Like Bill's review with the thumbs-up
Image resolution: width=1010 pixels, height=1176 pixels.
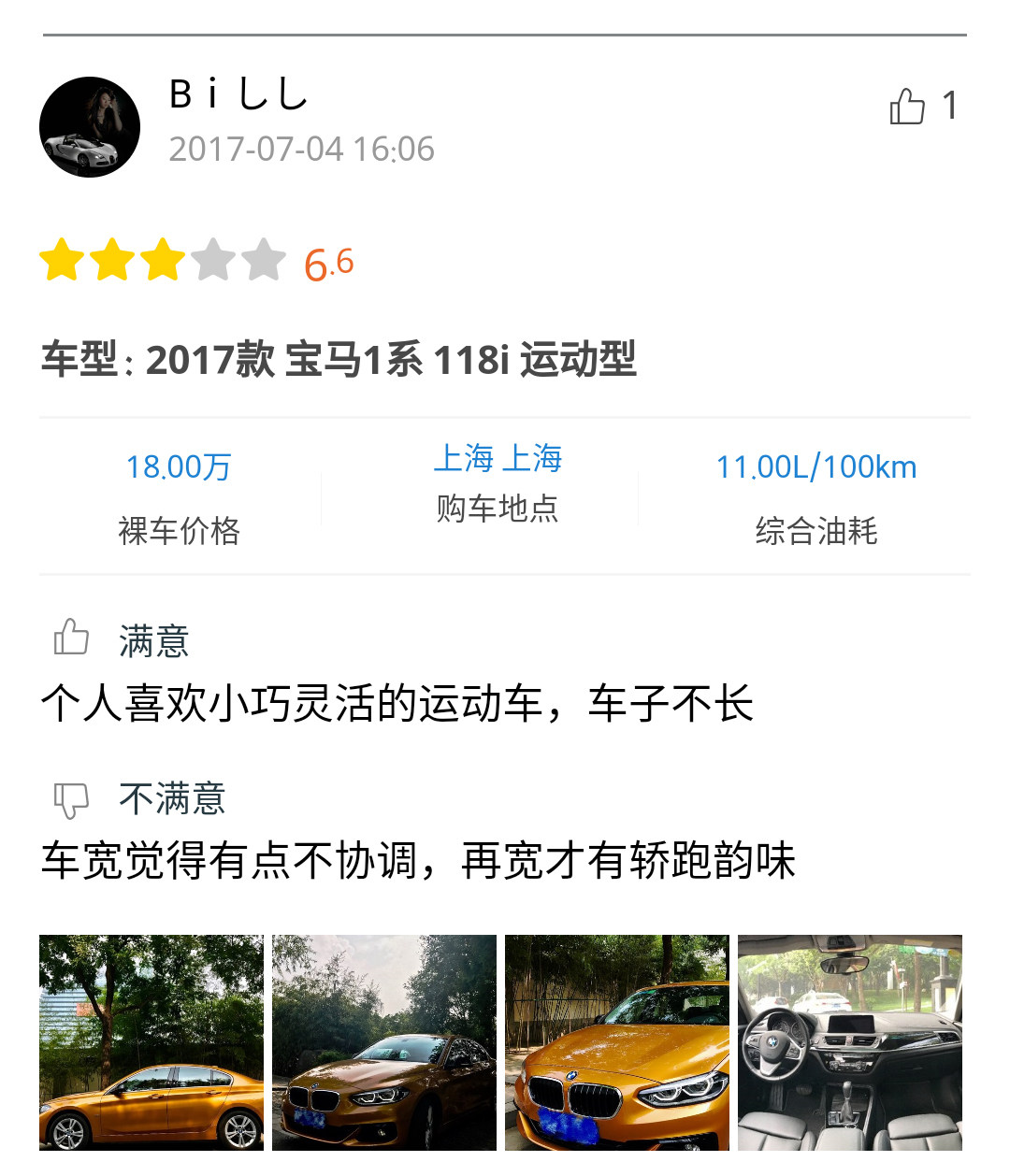(x=907, y=107)
